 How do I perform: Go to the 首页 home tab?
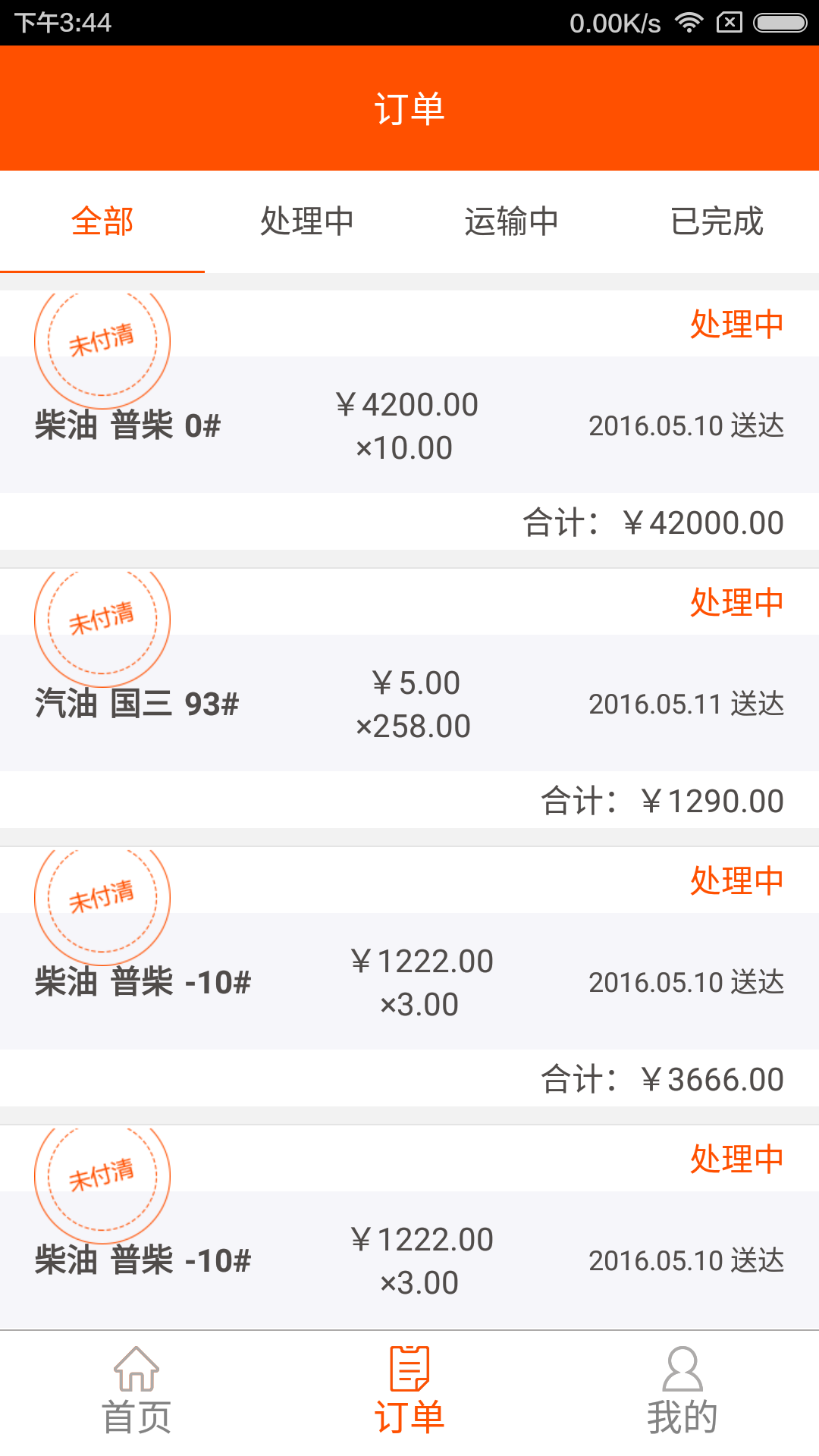click(x=136, y=1392)
